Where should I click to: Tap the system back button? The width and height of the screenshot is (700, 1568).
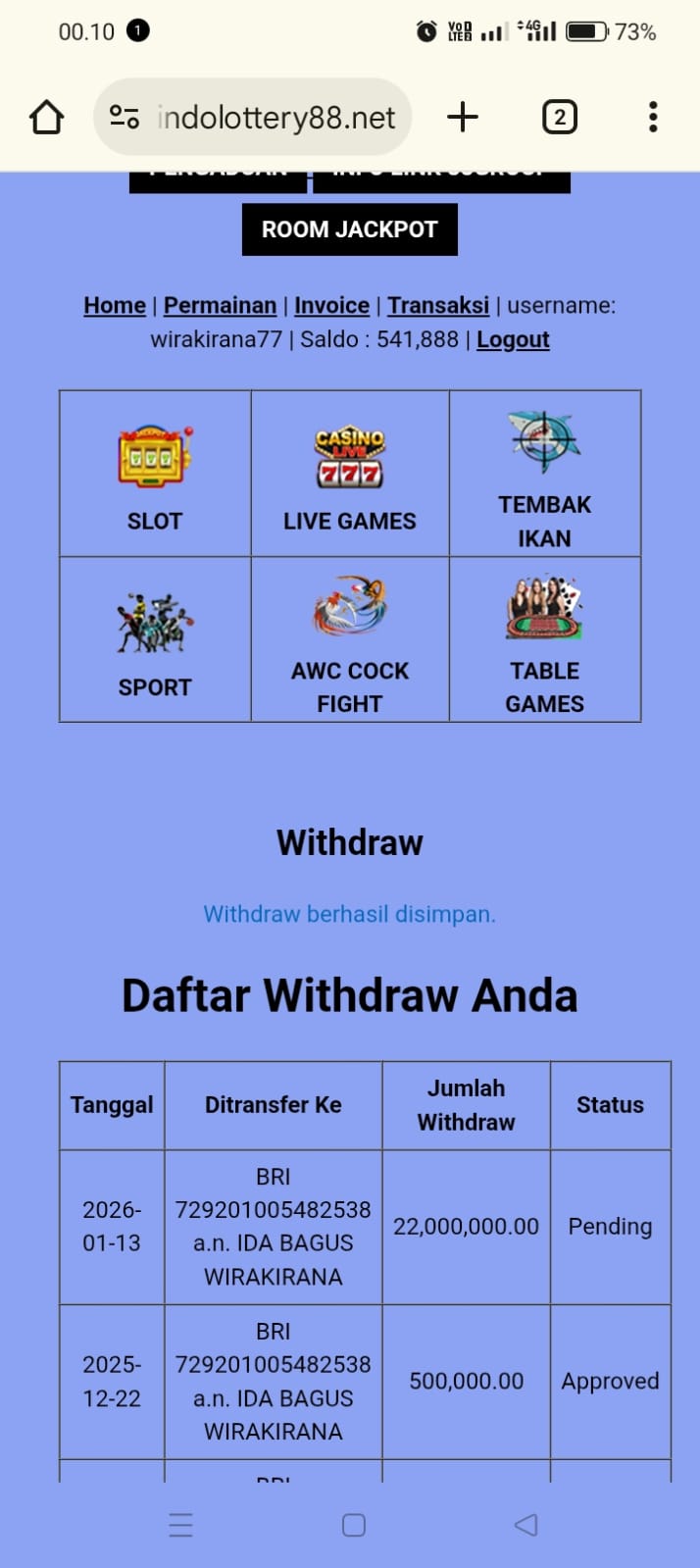[x=526, y=1525]
